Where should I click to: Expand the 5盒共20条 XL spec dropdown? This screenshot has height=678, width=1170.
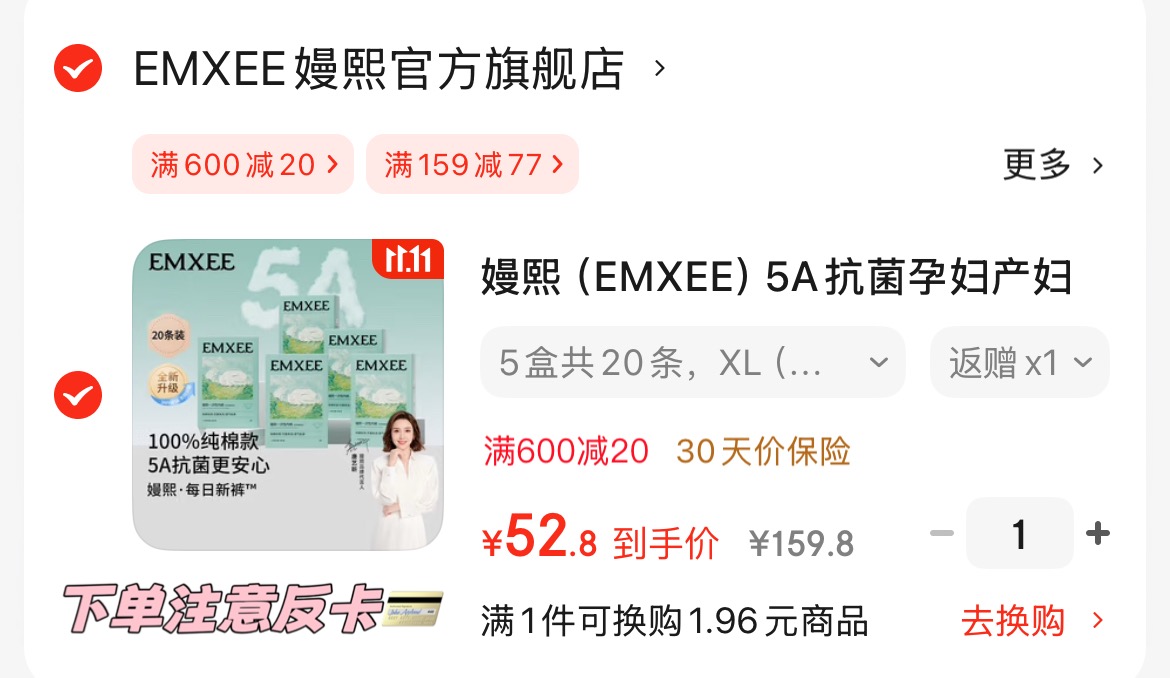point(692,363)
